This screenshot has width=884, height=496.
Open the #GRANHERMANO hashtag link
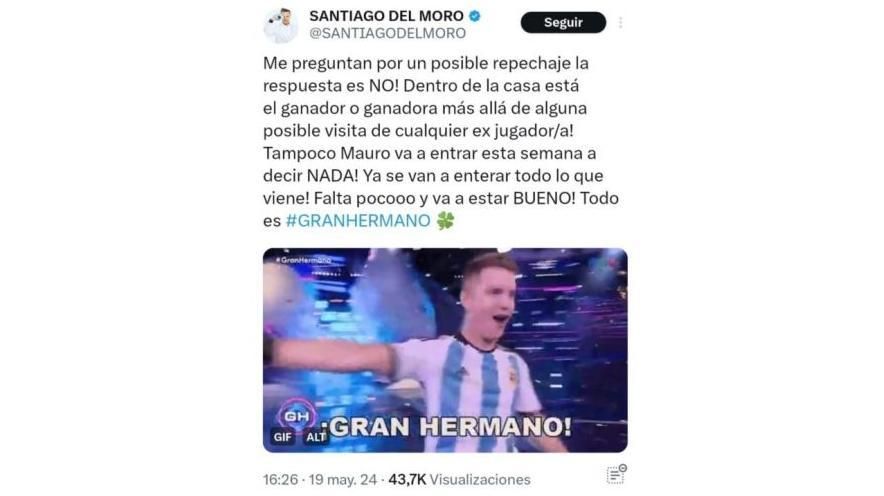(358, 221)
